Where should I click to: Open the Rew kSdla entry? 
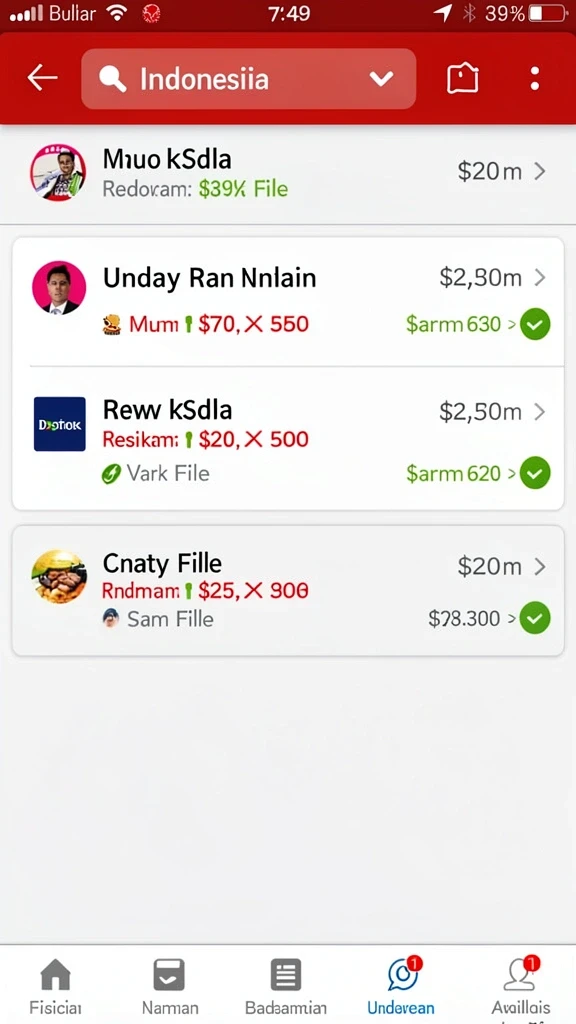click(x=288, y=439)
